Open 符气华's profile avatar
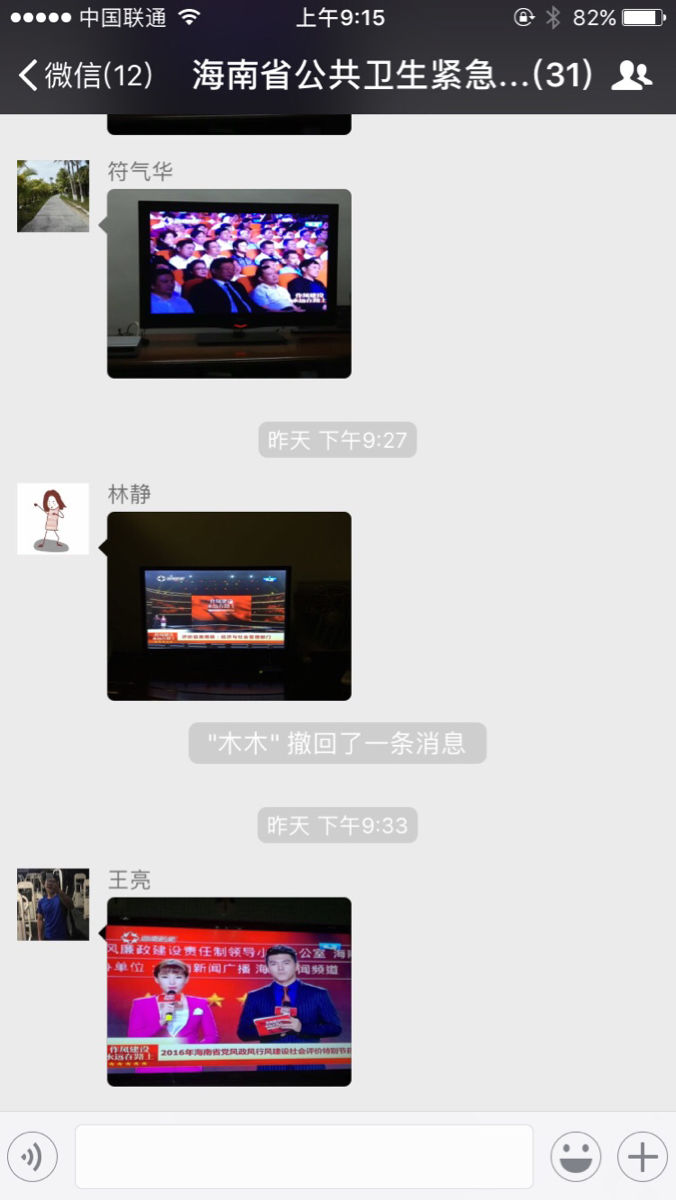The image size is (676, 1200). [53, 196]
